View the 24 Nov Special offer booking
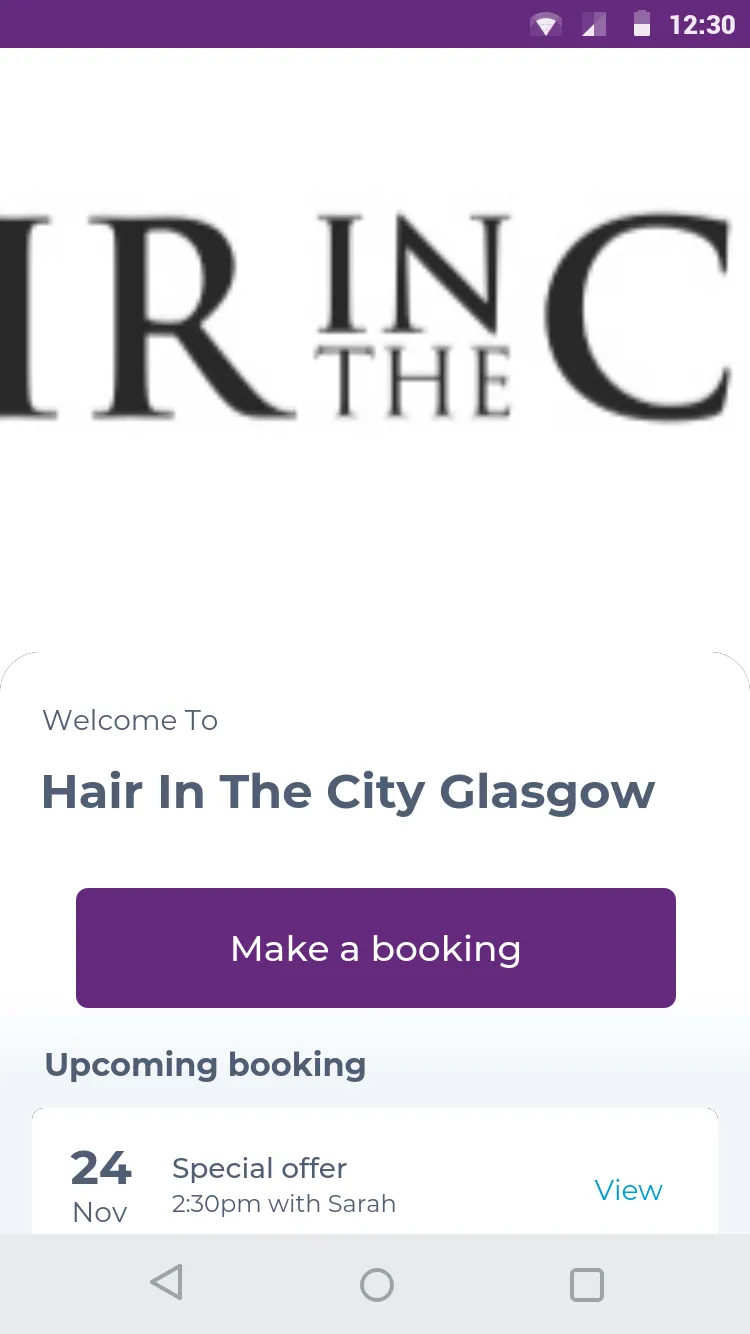The image size is (750, 1334). coord(628,1190)
